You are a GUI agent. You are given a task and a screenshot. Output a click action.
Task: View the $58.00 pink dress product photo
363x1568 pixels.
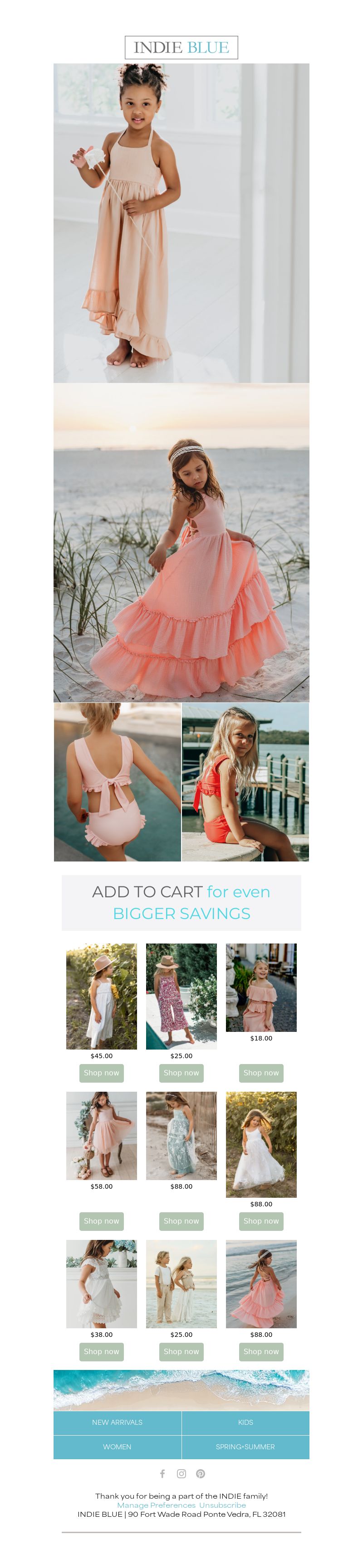[101, 1135]
